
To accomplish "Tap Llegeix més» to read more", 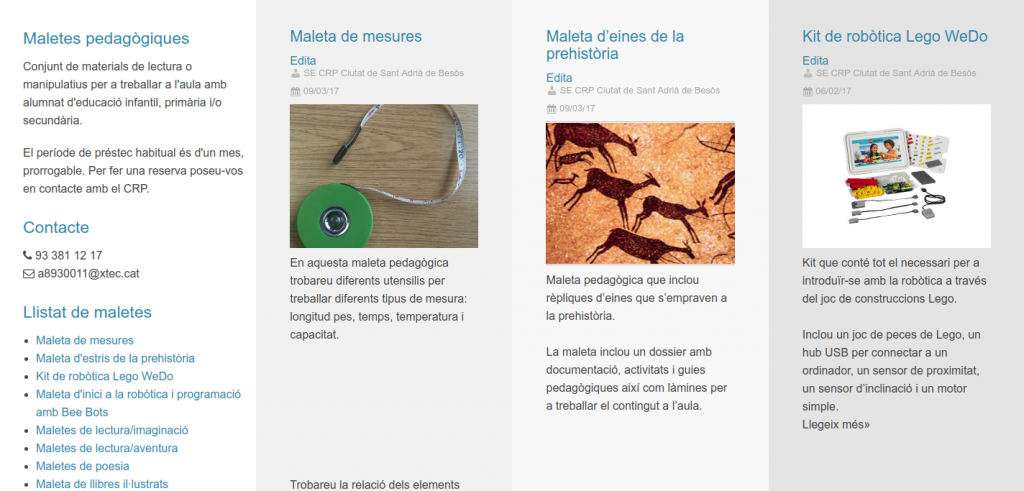I will point(835,424).
